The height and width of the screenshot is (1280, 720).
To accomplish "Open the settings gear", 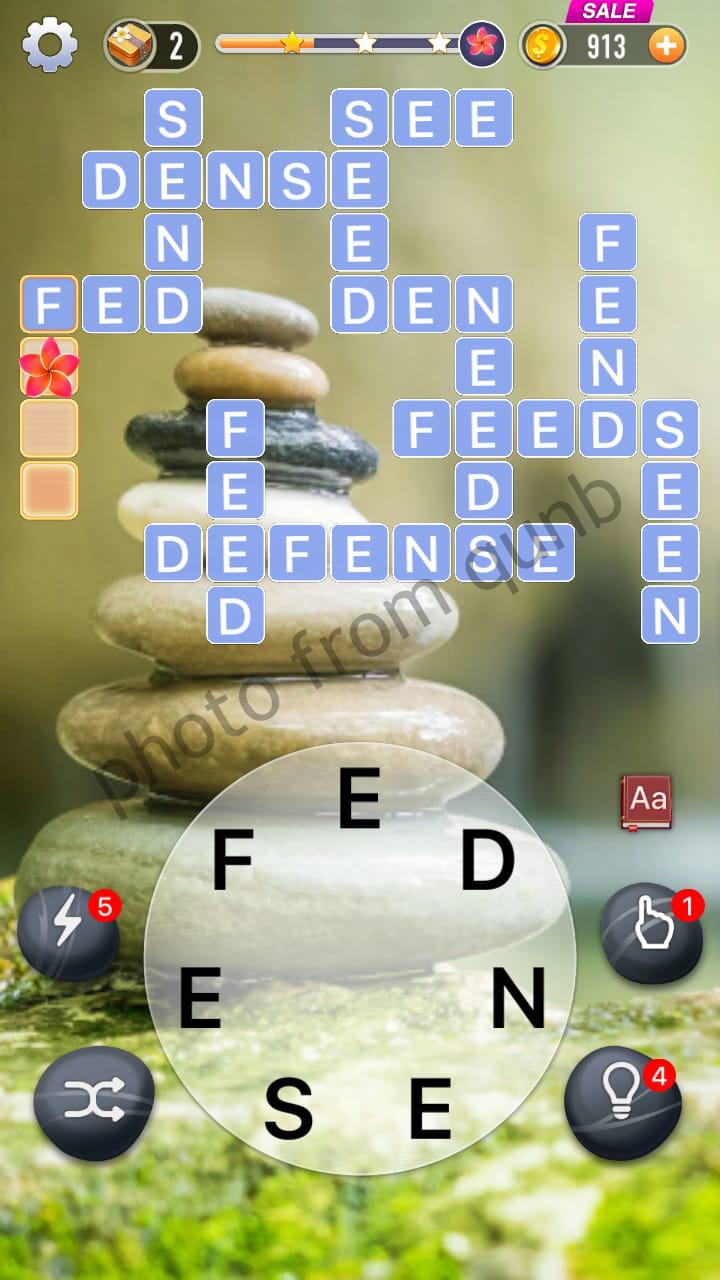I will pyautogui.click(x=49, y=45).
